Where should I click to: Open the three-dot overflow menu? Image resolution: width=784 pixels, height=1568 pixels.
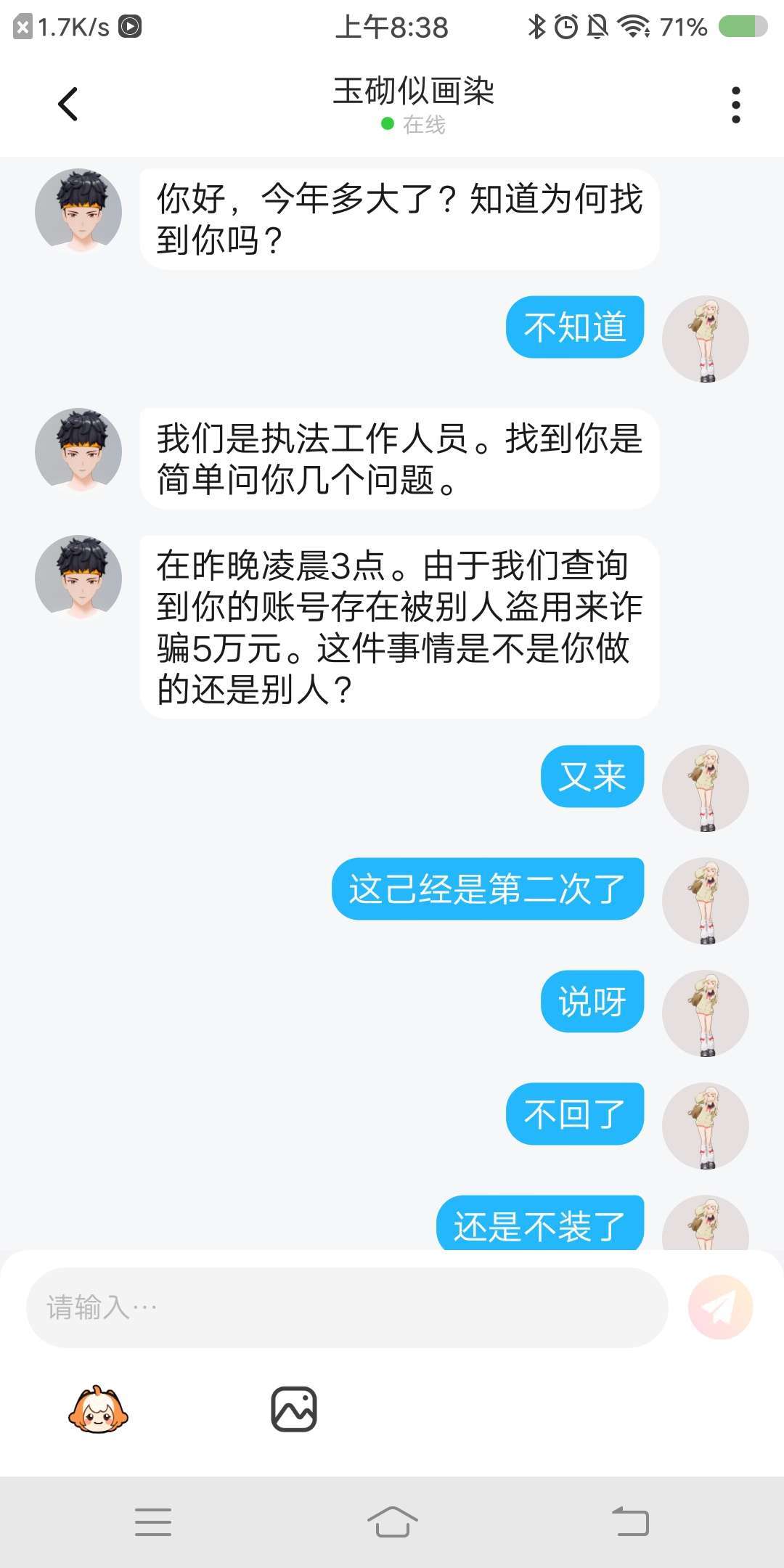click(x=735, y=105)
